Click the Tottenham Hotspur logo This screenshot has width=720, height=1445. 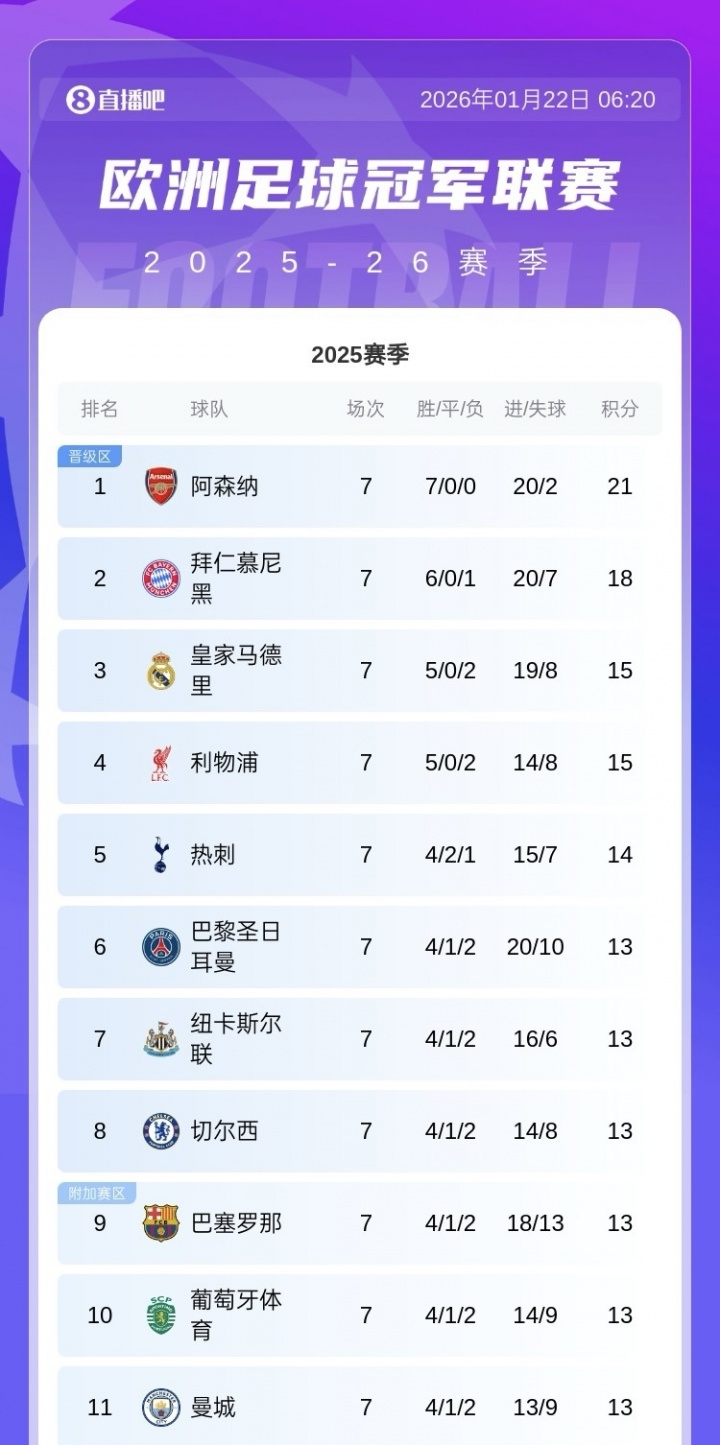coord(160,855)
